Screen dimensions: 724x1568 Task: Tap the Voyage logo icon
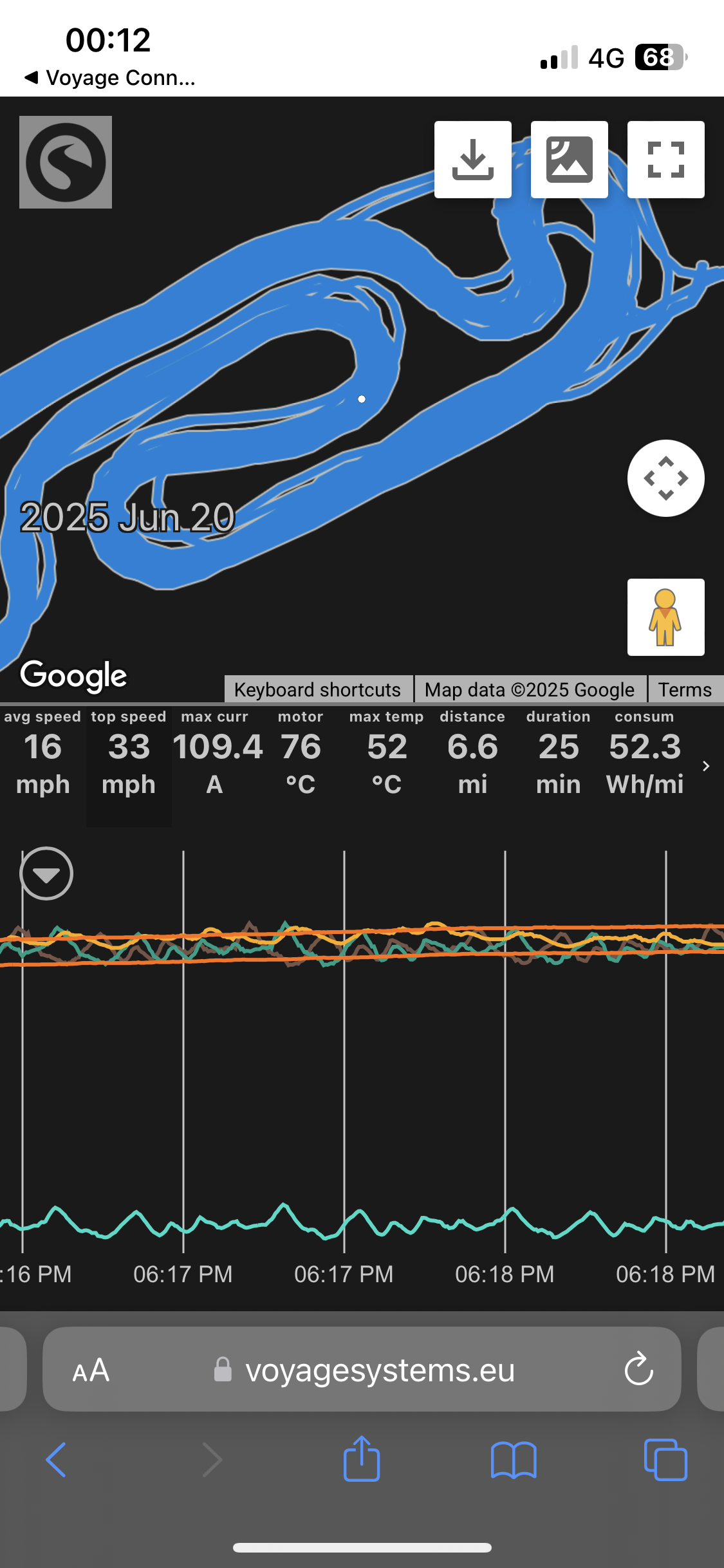tap(66, 162)
